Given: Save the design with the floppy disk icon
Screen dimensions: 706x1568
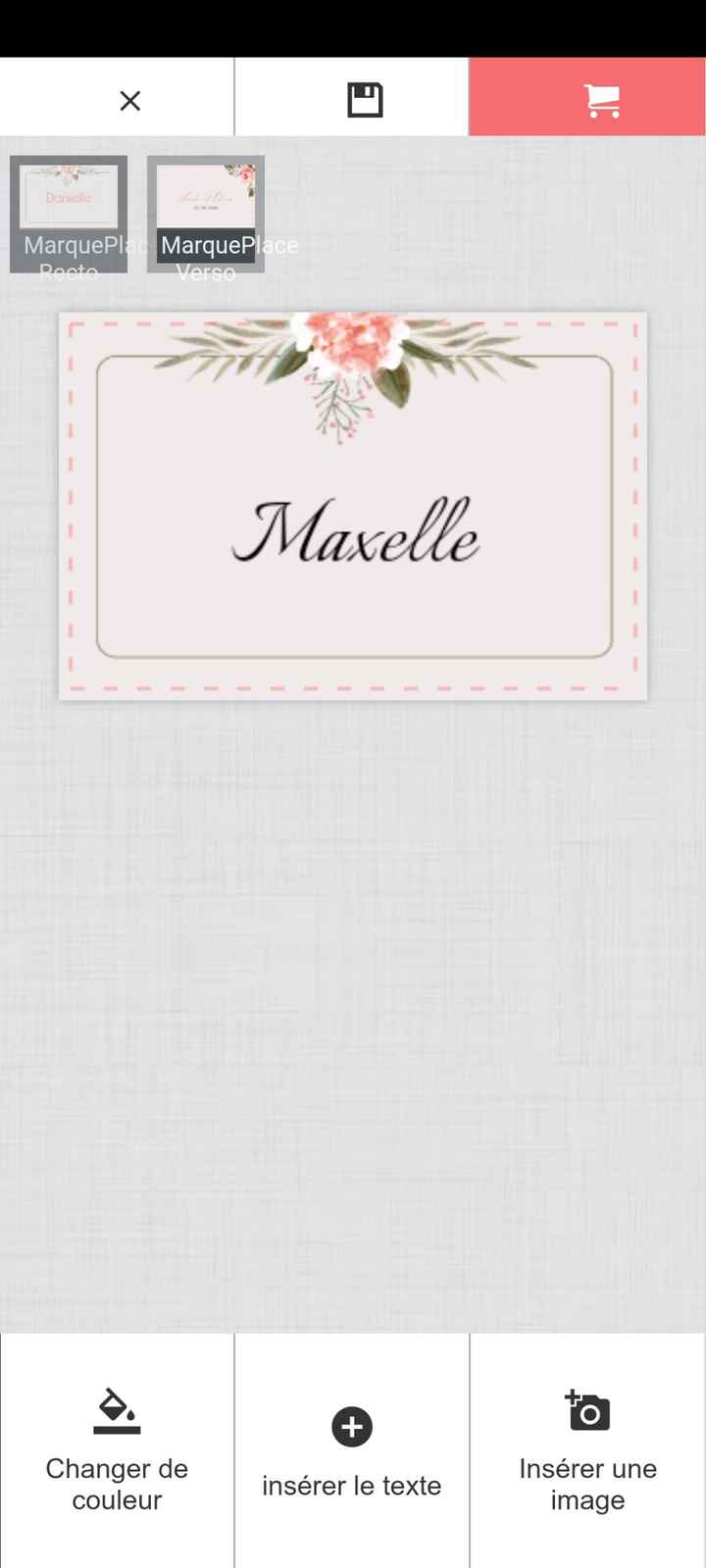Looking at the screenshot, I should coord(365,100).
